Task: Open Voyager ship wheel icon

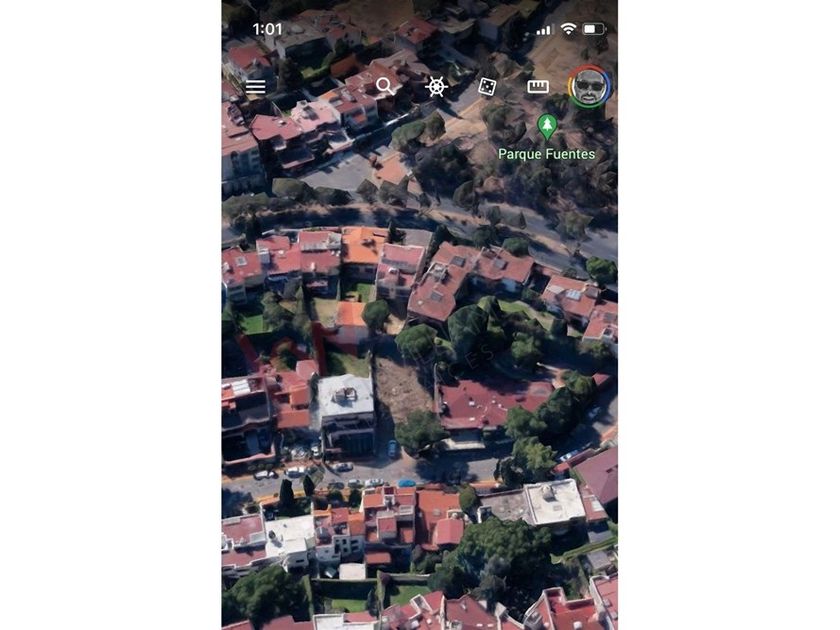Action: [x=436, y=87]
